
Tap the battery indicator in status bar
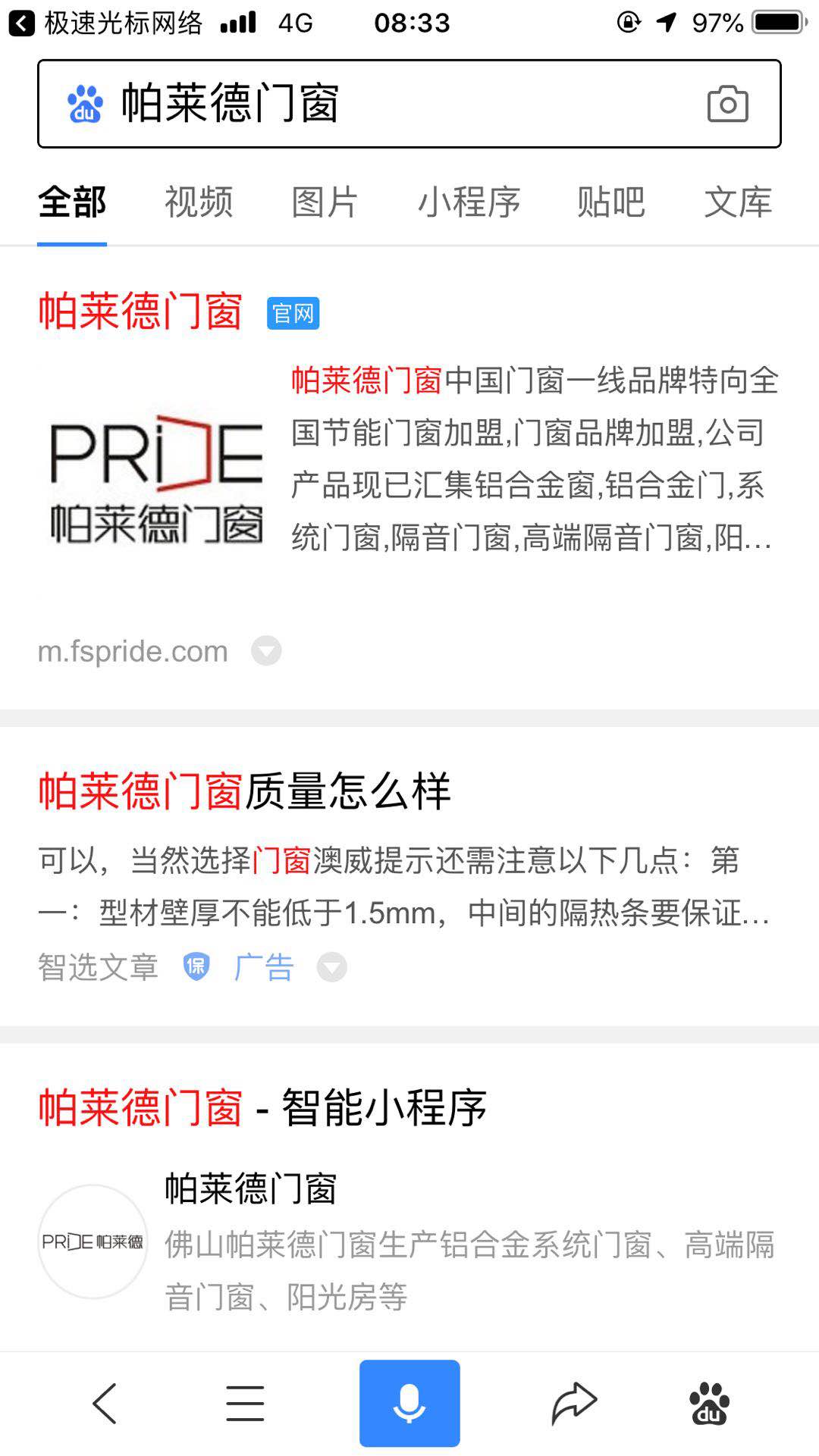[x=775, y=20]
